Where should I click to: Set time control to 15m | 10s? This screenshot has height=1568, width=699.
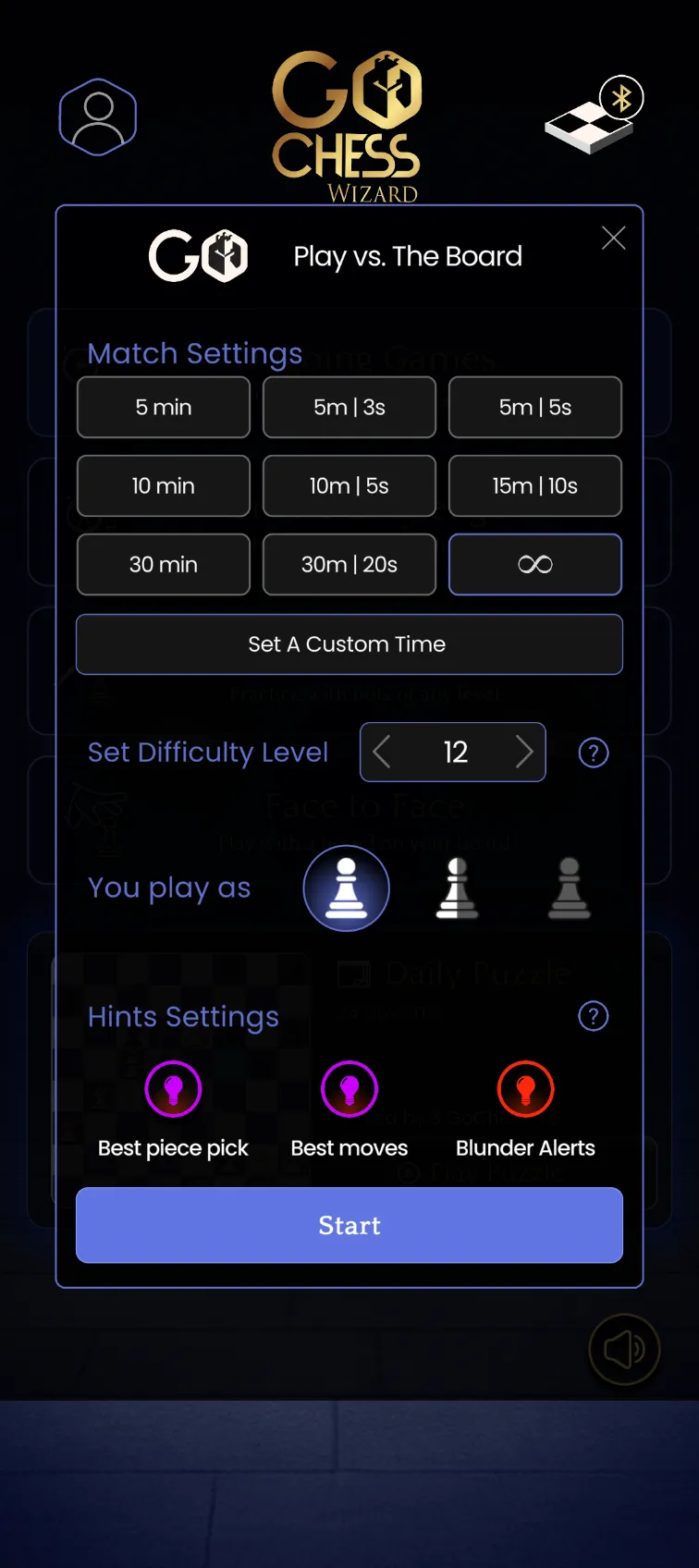coord(535,485)
